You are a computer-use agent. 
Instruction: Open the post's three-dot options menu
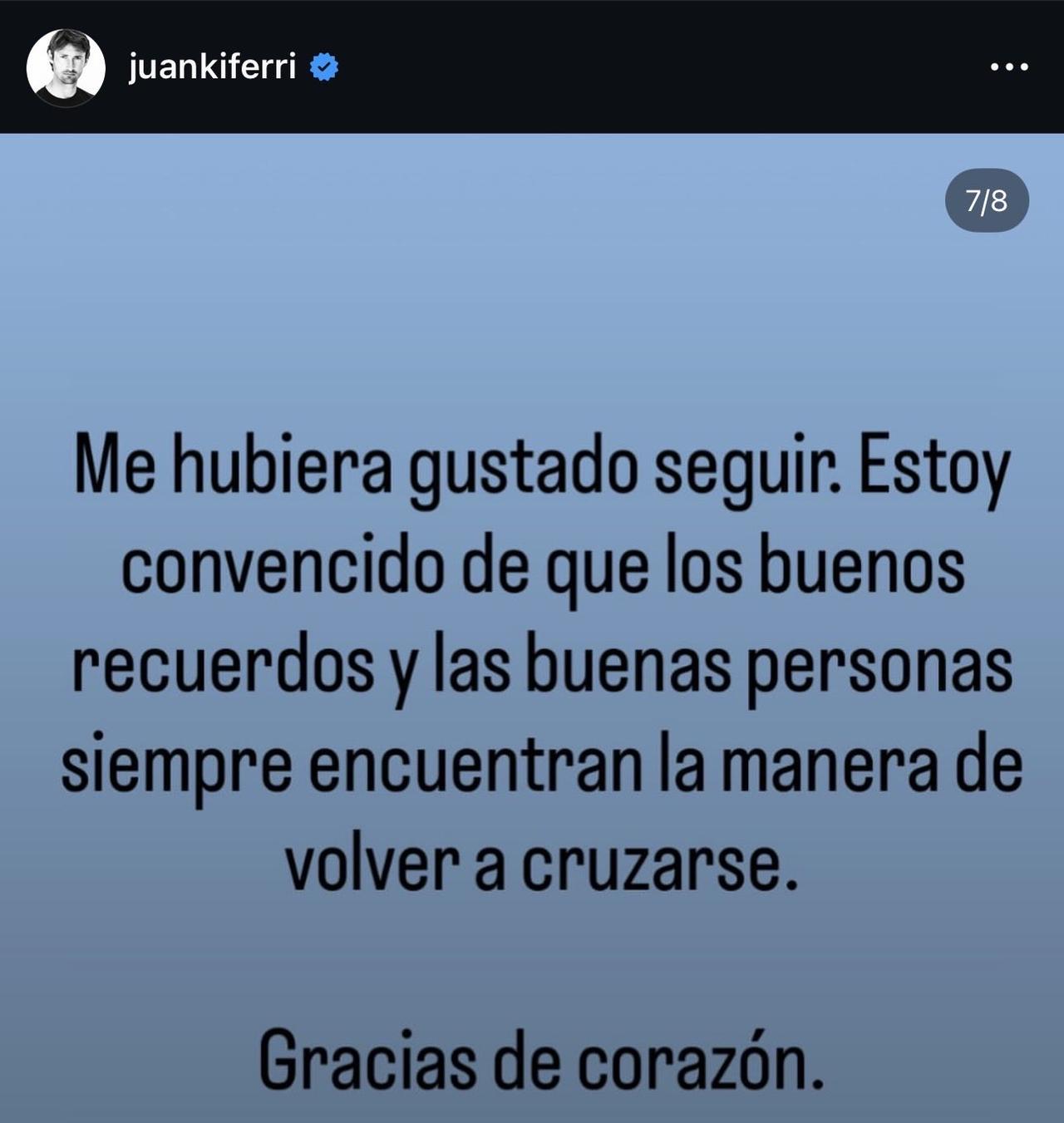[1009, 67]
